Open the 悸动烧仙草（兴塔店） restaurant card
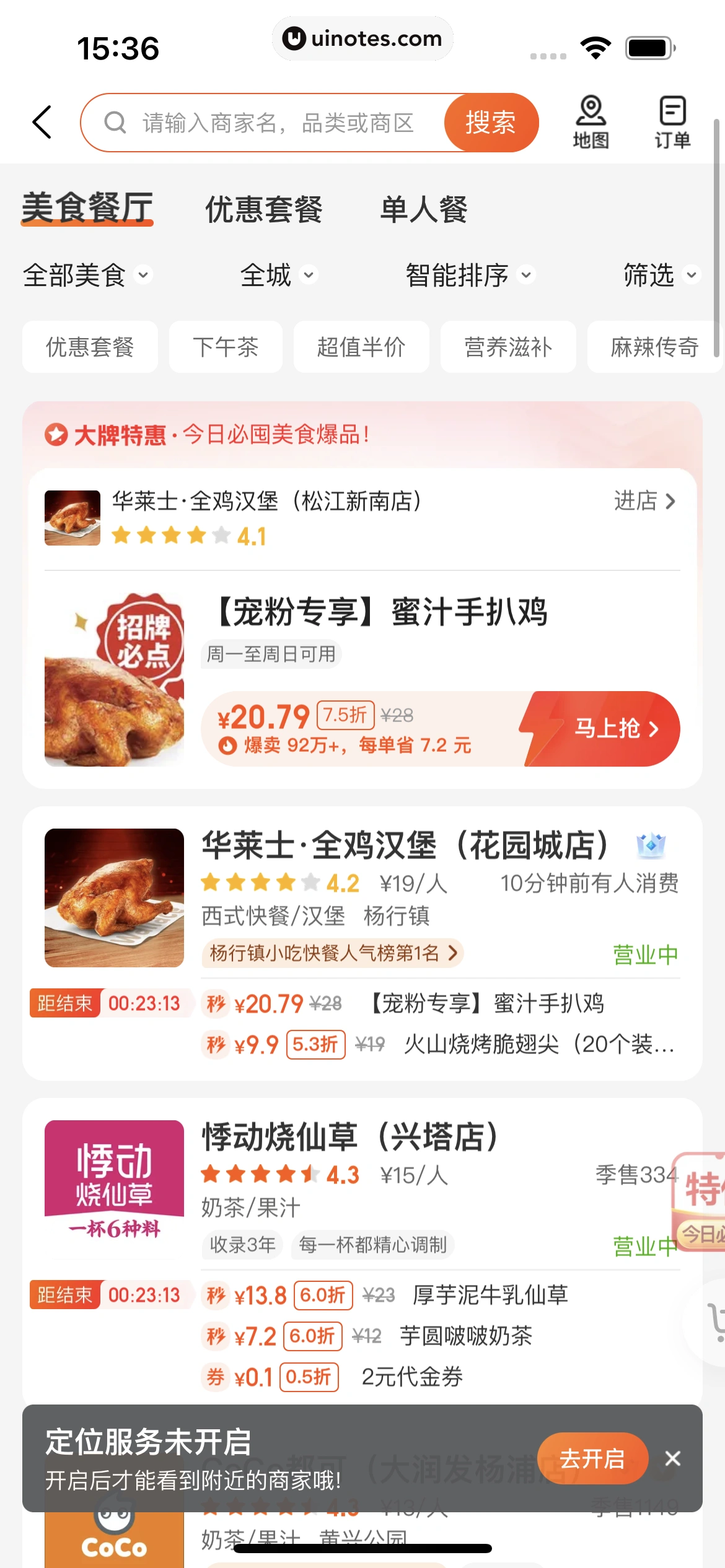Viewport: 725px width, 1568px height. click(350, 1137)
